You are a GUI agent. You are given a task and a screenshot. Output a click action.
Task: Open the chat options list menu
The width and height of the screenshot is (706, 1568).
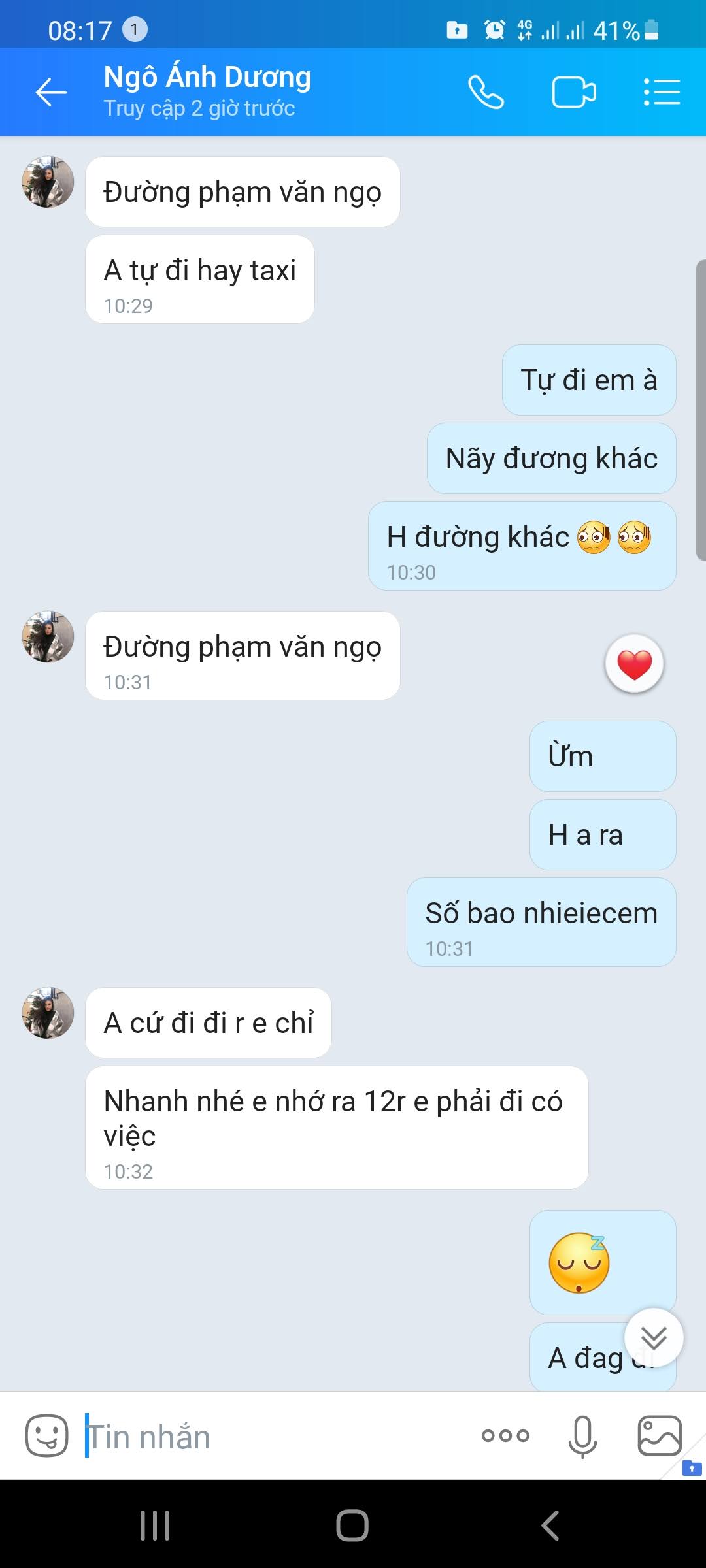(x=662, y=92)
